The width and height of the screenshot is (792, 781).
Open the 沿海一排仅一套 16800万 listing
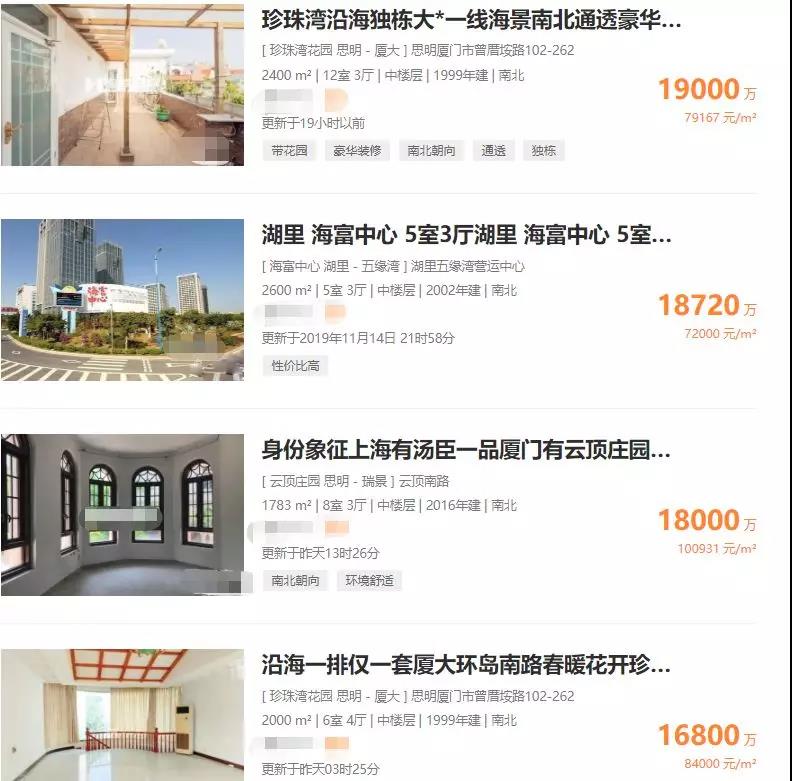(466, 666)
